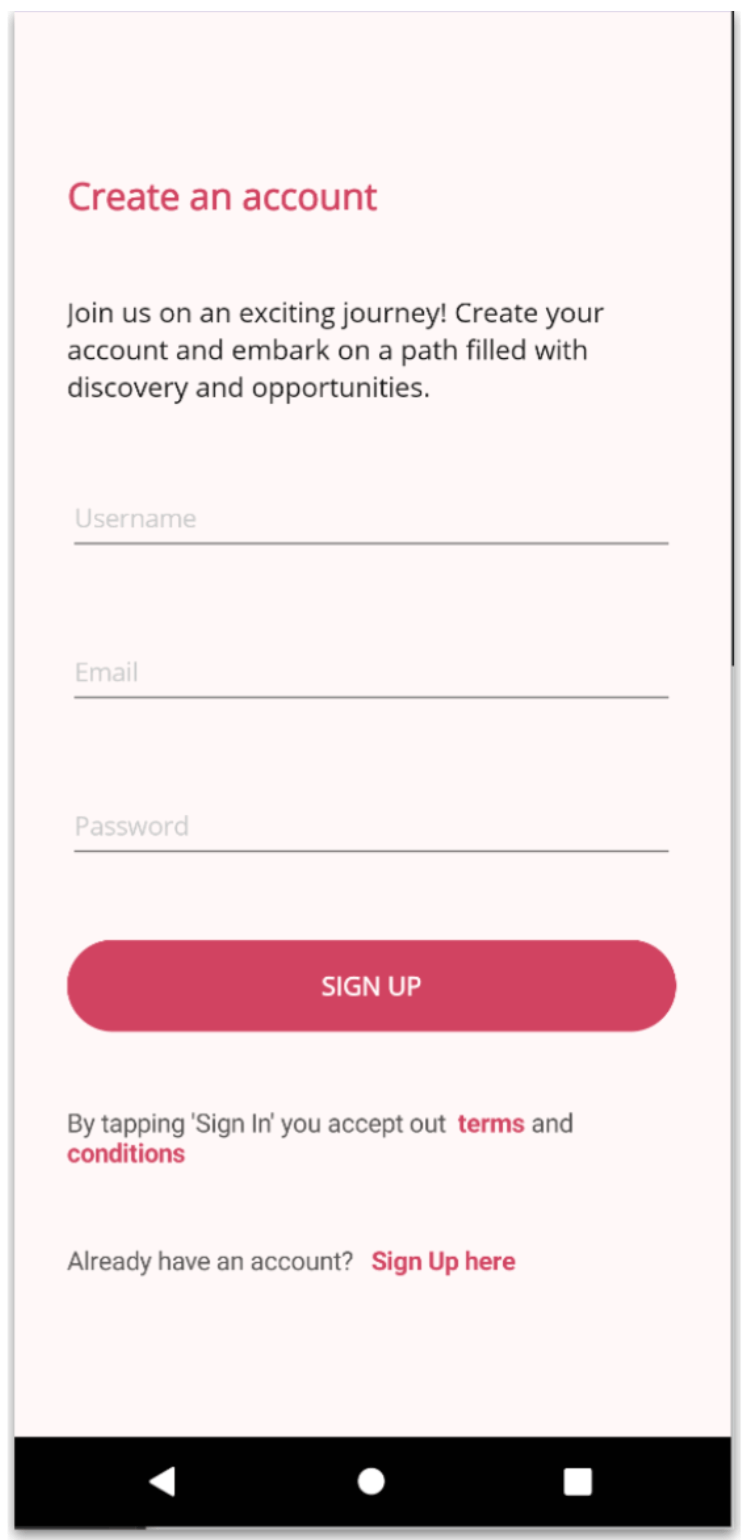Submit with the SIGN UP button

(371, 986)
